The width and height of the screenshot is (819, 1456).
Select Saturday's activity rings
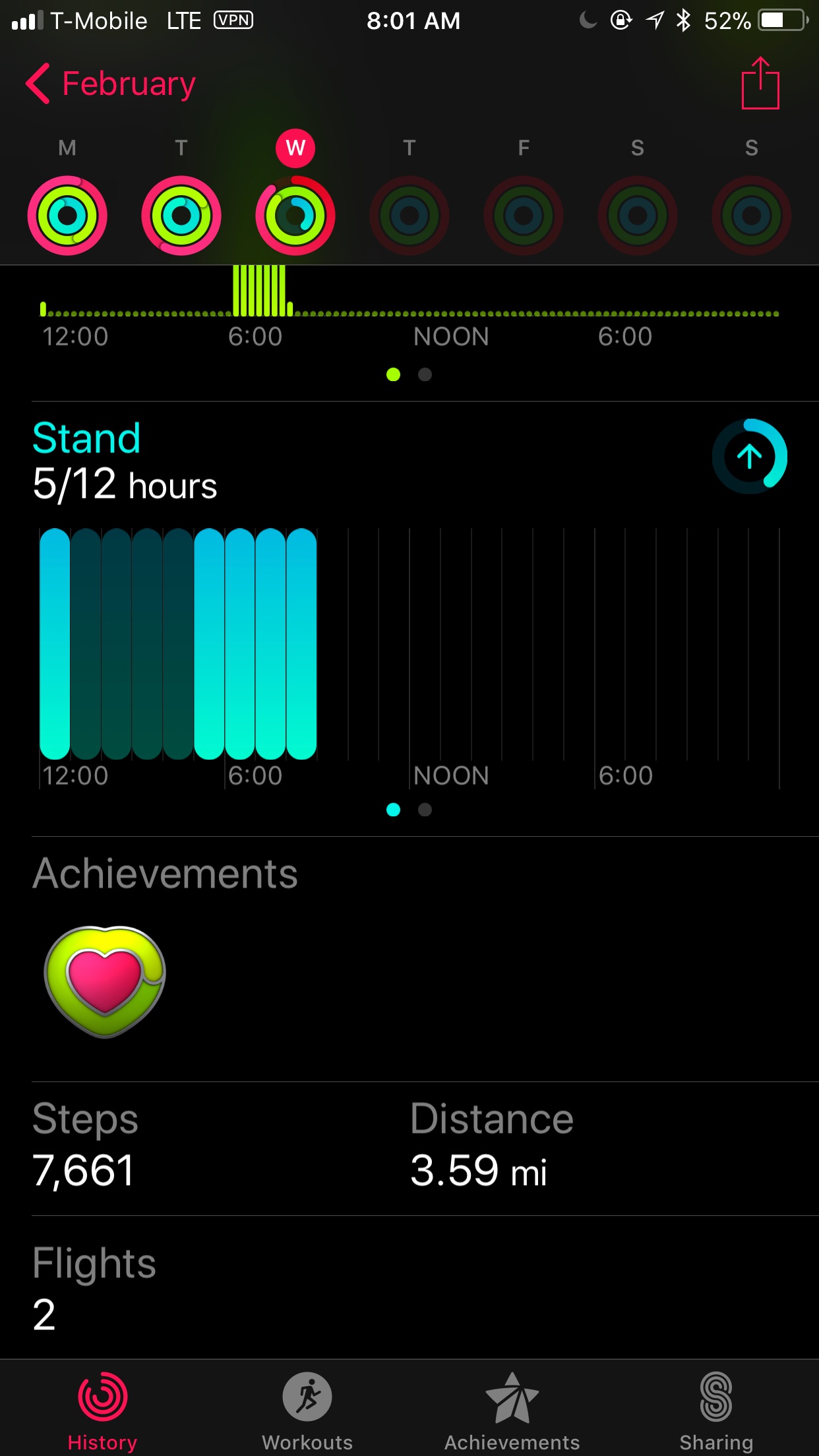638,216
